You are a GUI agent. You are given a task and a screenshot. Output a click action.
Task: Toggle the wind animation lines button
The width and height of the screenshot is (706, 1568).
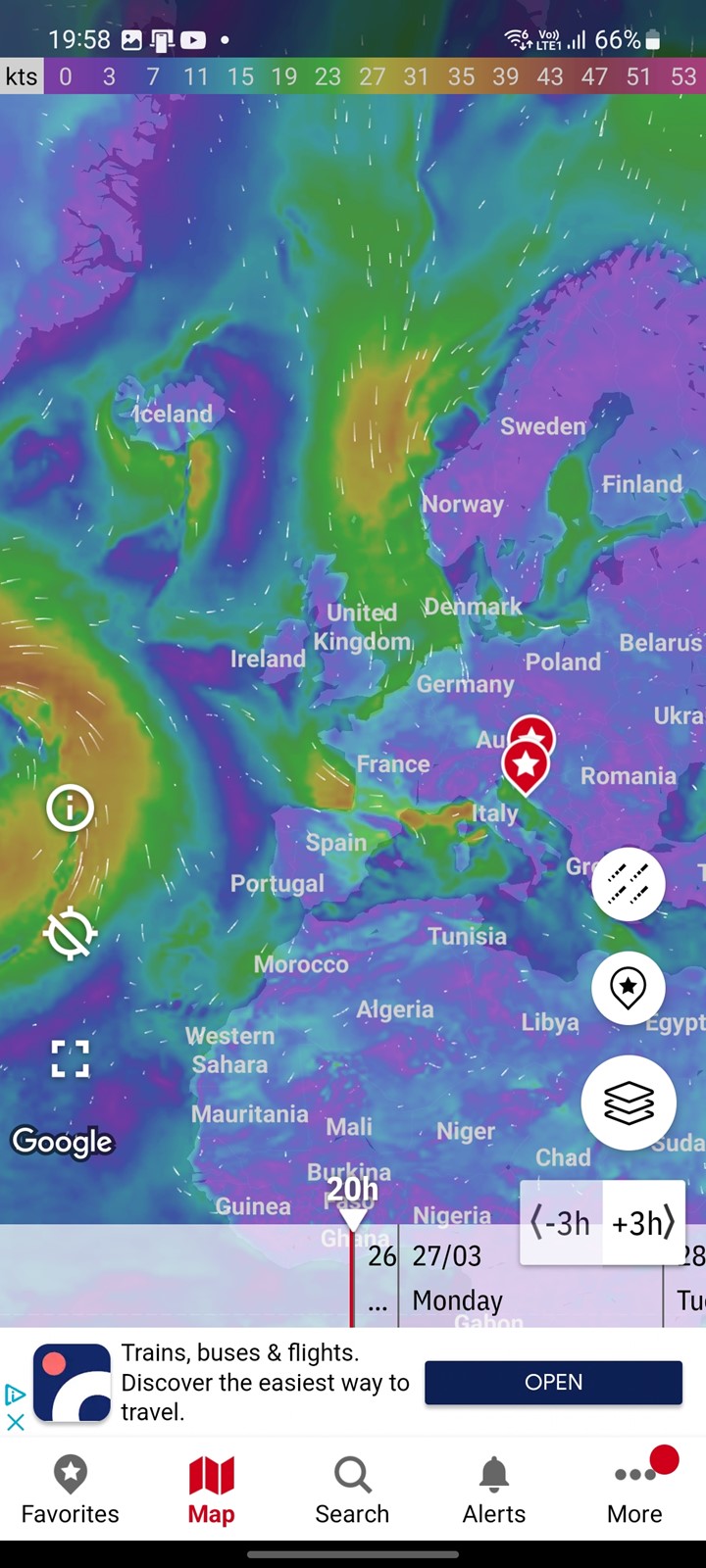pos(629,884)
